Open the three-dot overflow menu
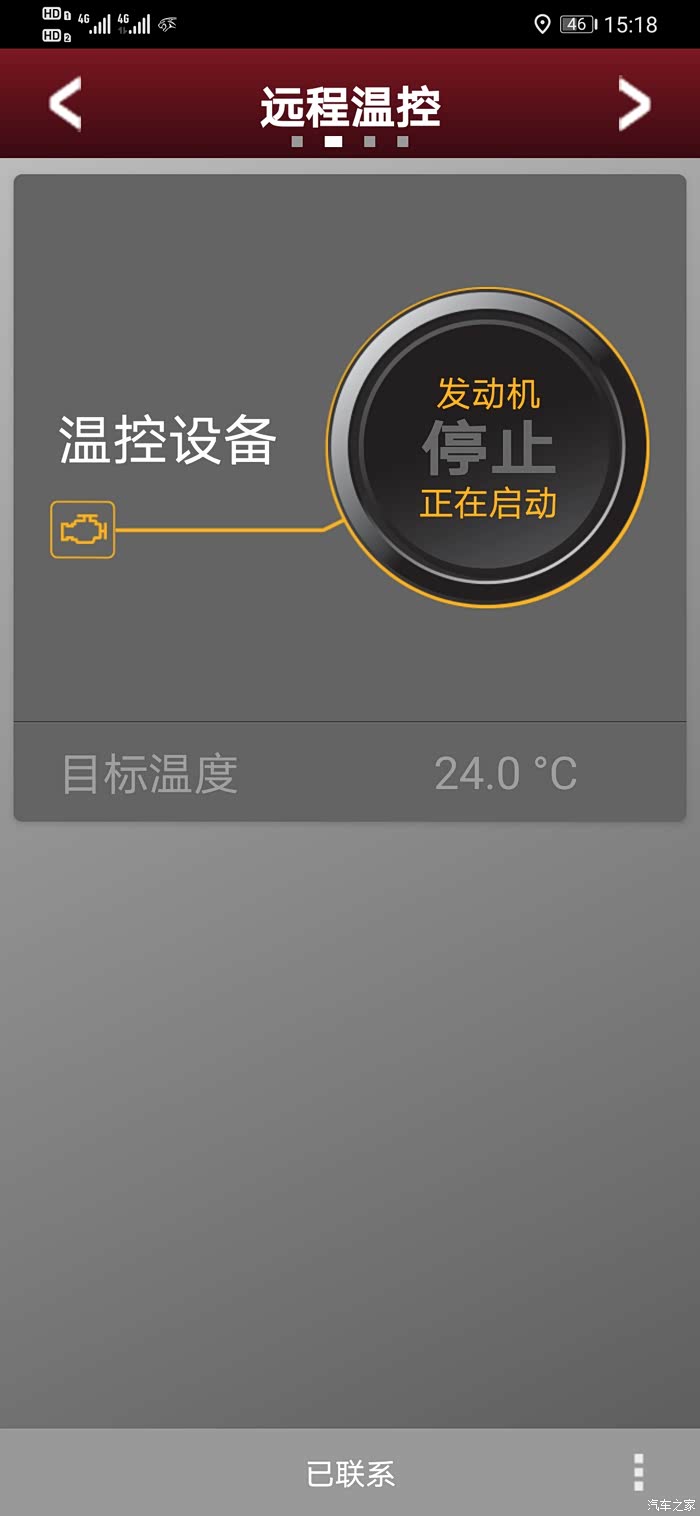The height and width of the screenshot is (1516, 700). (x=639, y=1472)
